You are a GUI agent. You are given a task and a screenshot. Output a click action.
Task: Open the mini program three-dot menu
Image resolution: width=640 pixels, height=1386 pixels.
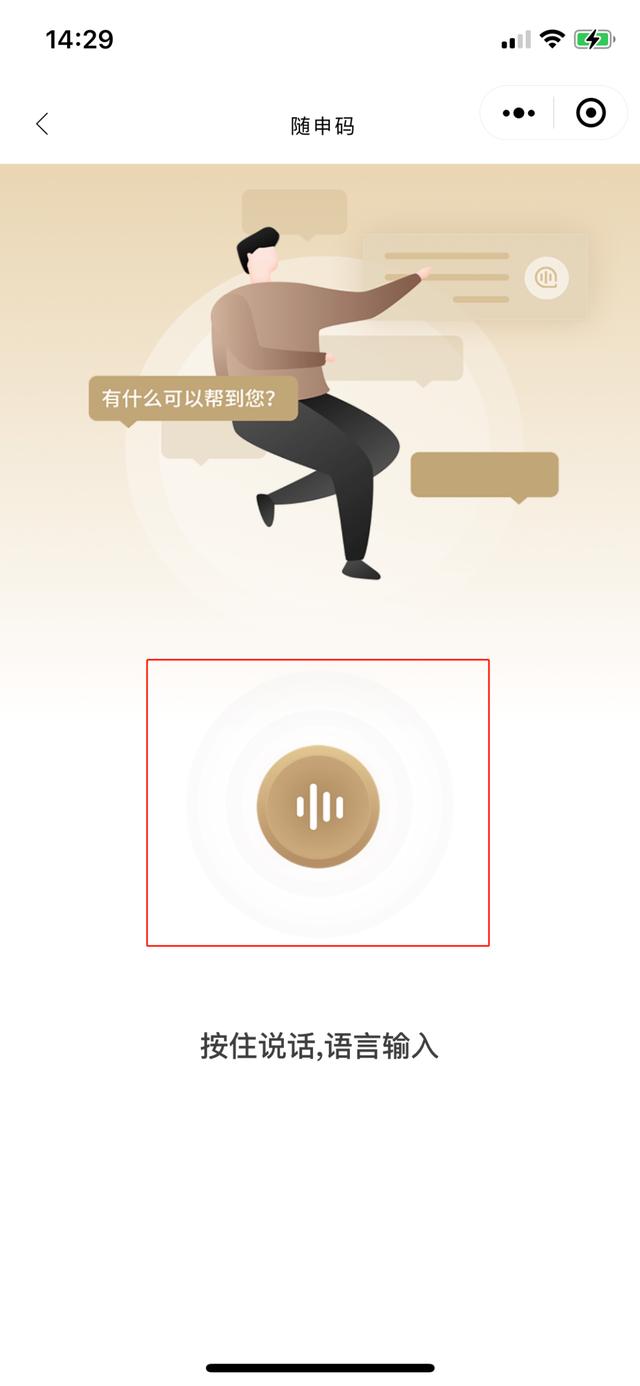coord(518,113)
